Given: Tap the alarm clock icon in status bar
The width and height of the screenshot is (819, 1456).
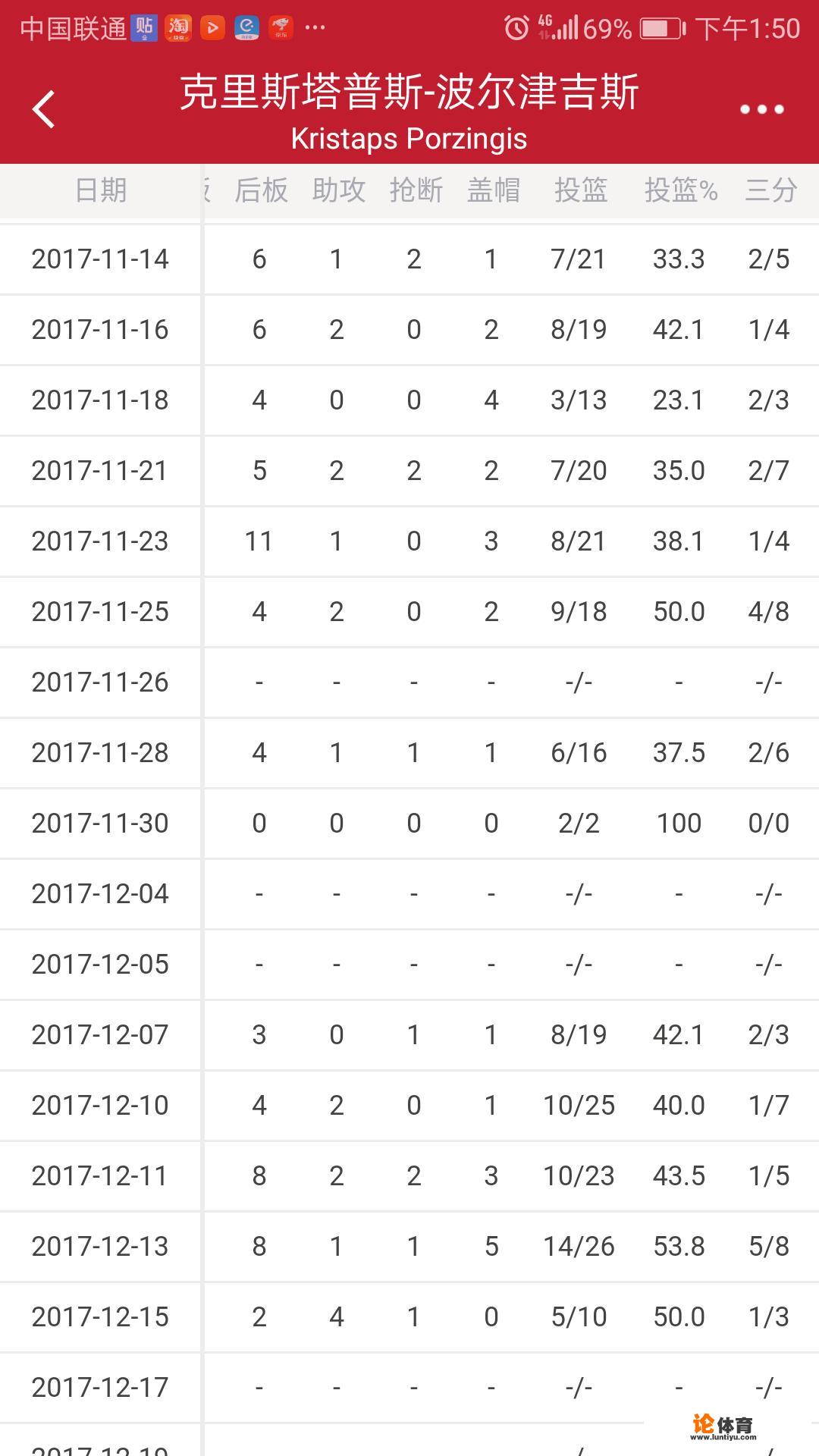Looking at the screenshot, I should (x=514, y=25).
